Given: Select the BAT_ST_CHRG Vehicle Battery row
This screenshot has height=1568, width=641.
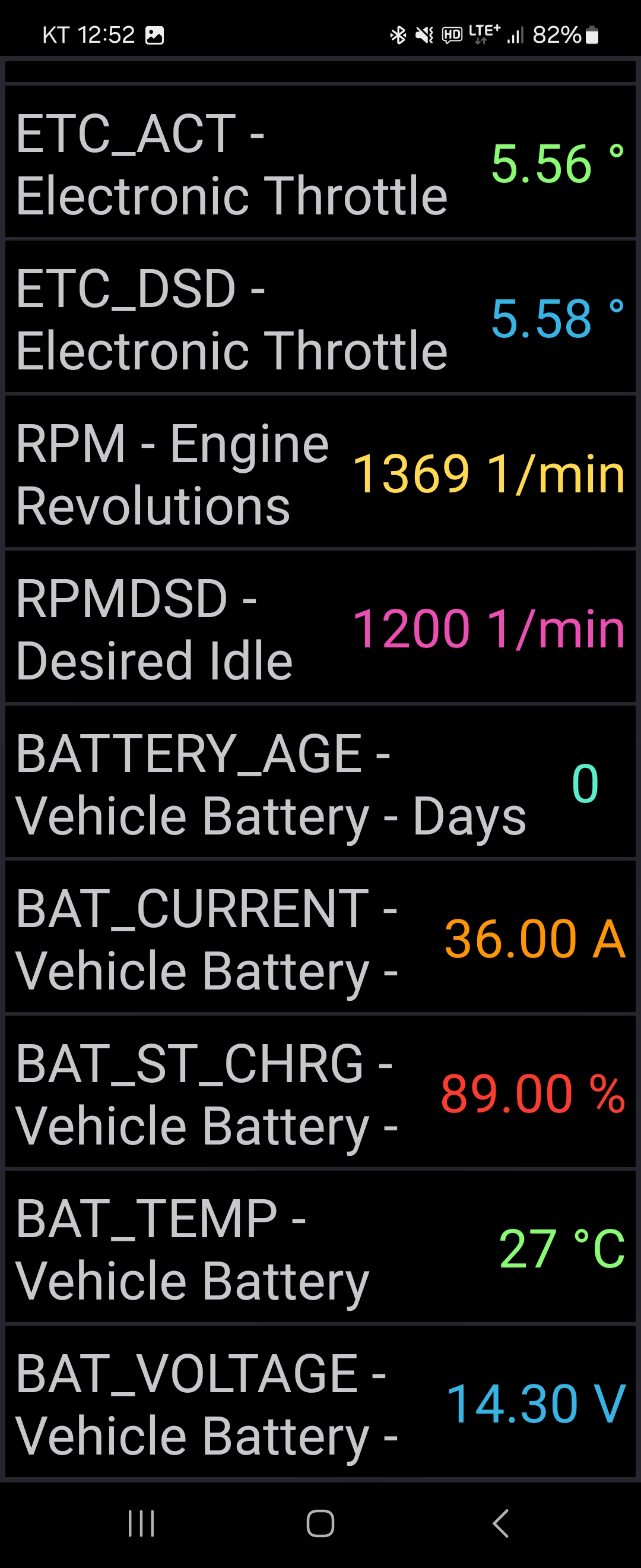Looking at the screenshot, I should pyautogui.click(x=320, y=1092).
